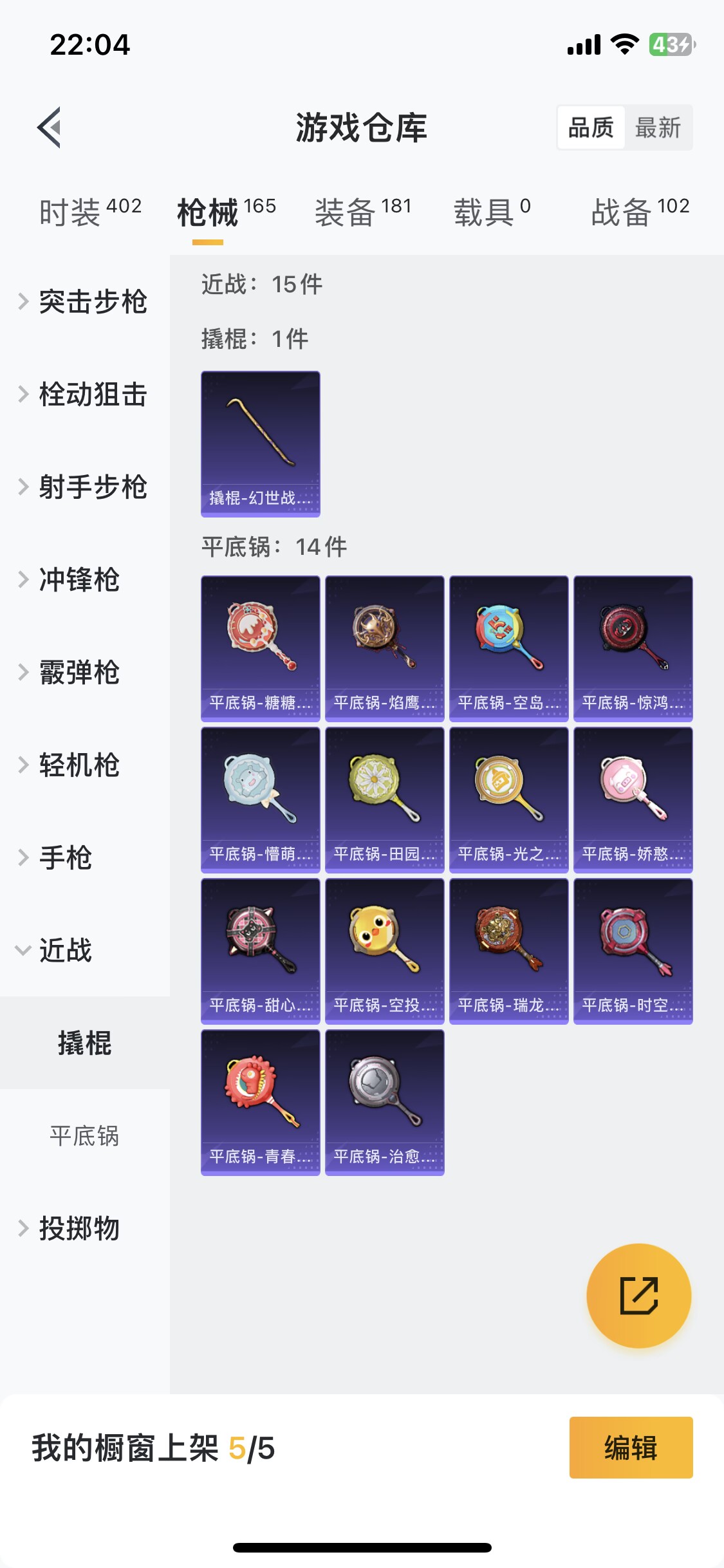The width and height of the screenshot is (724, 1568).
Task: Go back using the top-left arrow
Action: [50, 127]
